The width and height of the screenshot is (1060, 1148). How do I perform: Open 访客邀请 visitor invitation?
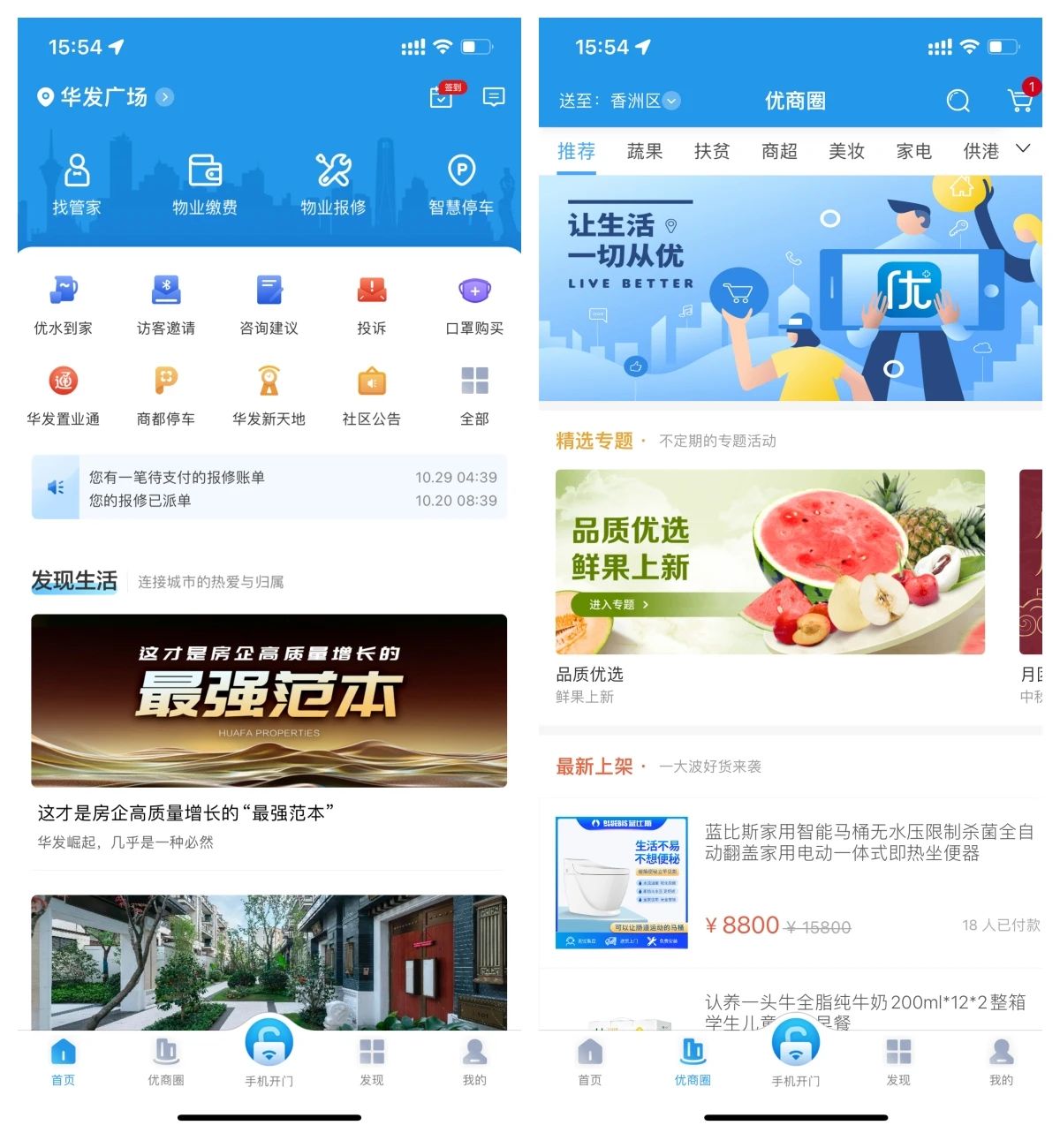tap(166, 304)
